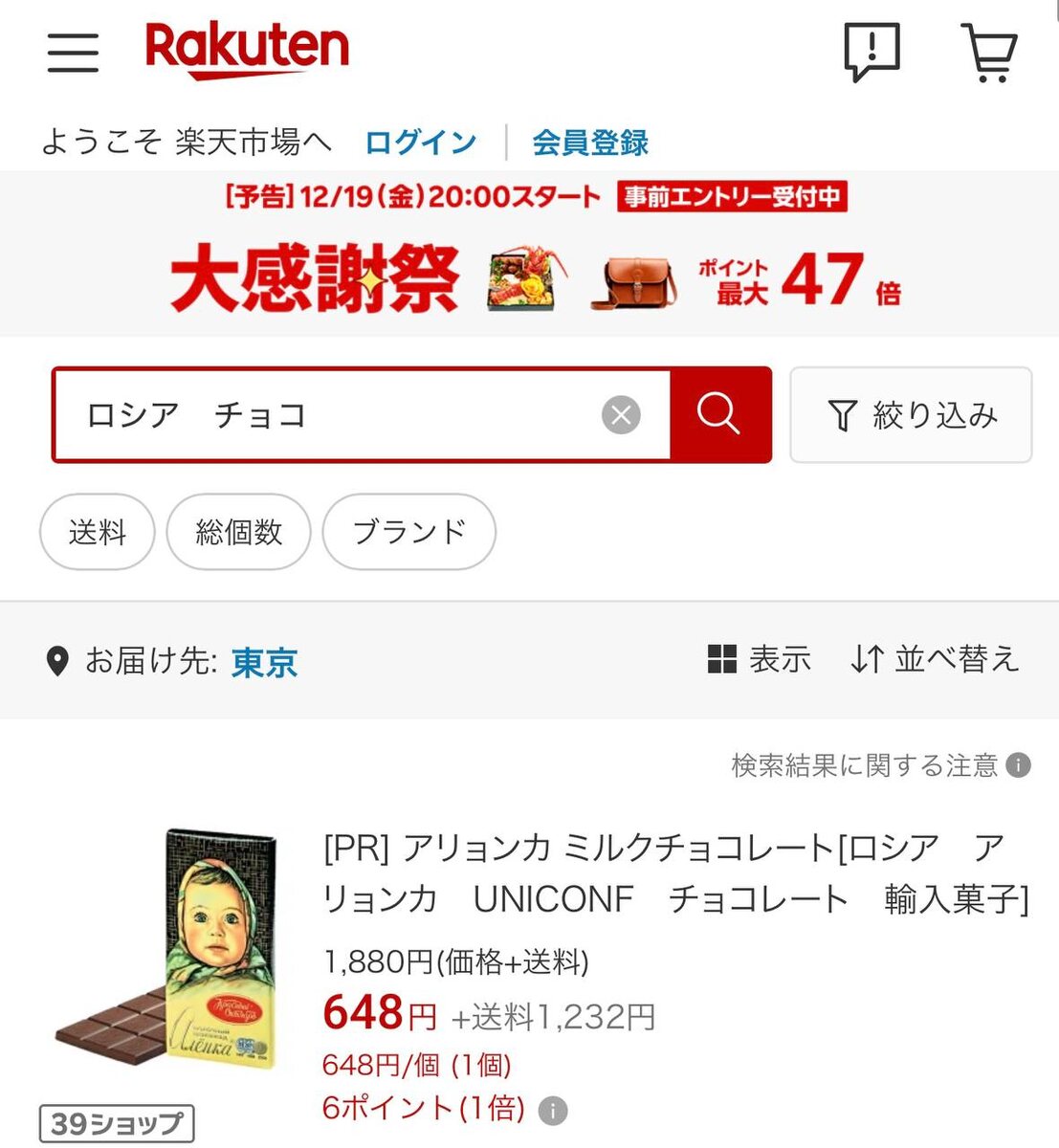The height and width of the screenshot is (1148, 1059).
Task: Change delivery destination 東京
Action: (x=264, y=662)
